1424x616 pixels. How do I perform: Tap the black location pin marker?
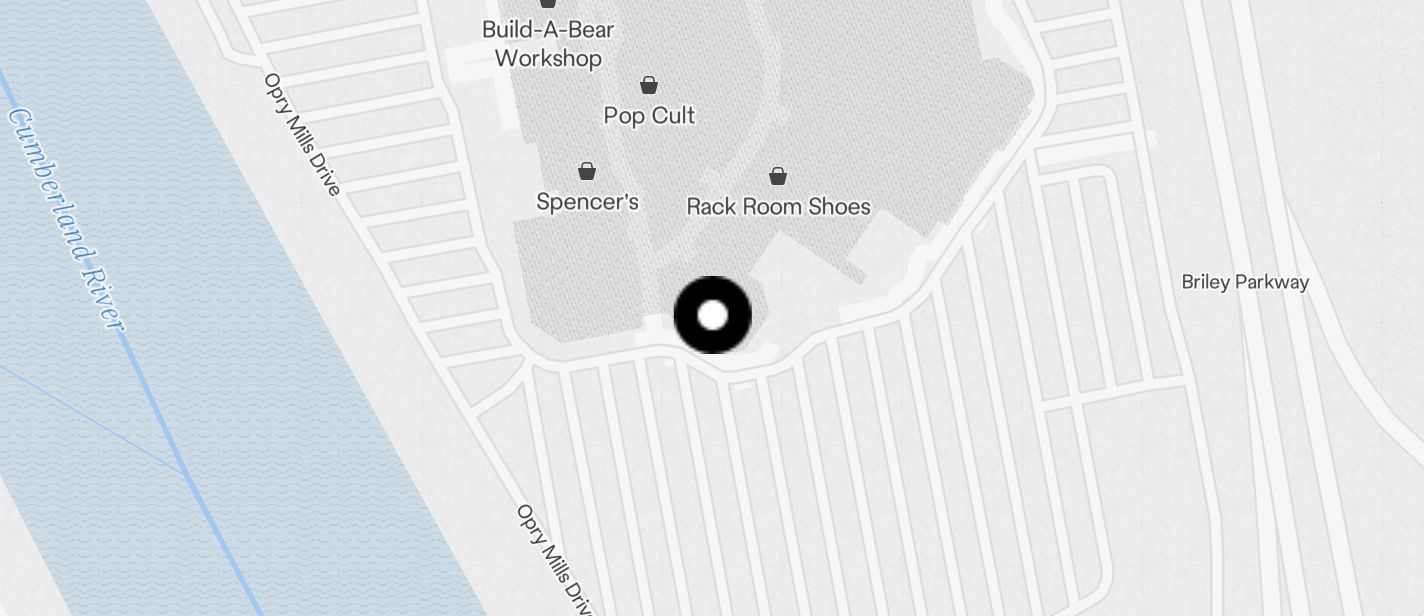tap(712, 315)
